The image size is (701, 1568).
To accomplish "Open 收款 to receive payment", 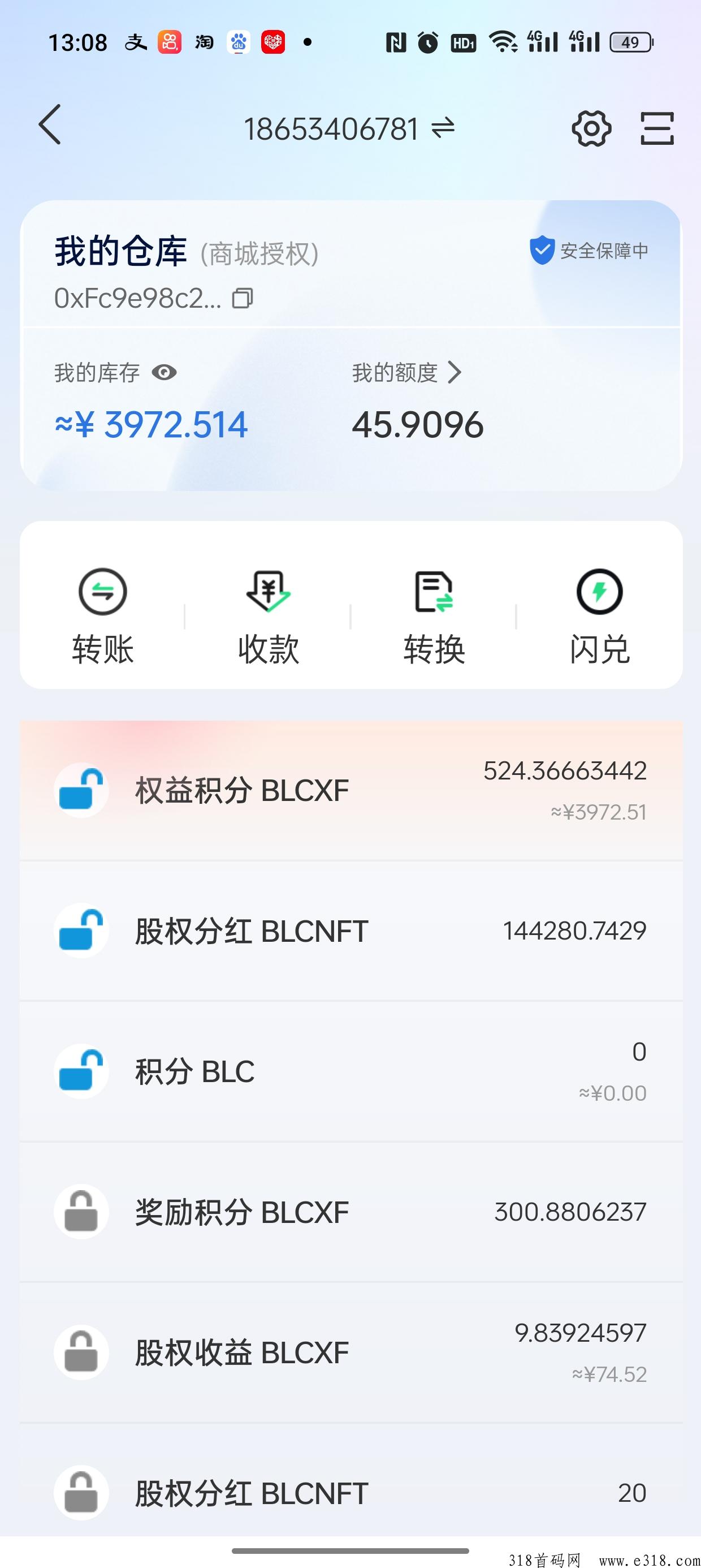I will (x=269, y=616).
